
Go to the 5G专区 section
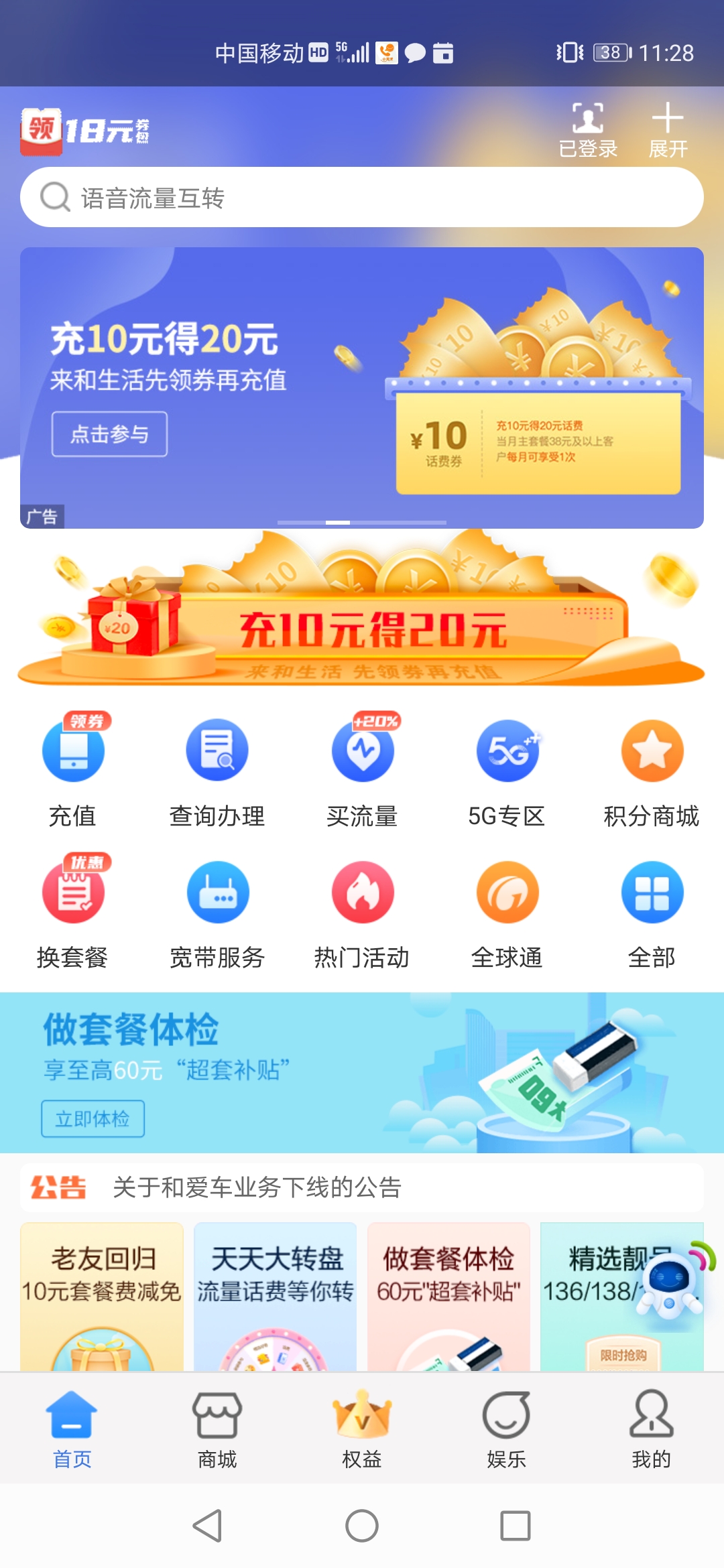tap(507, 771)
